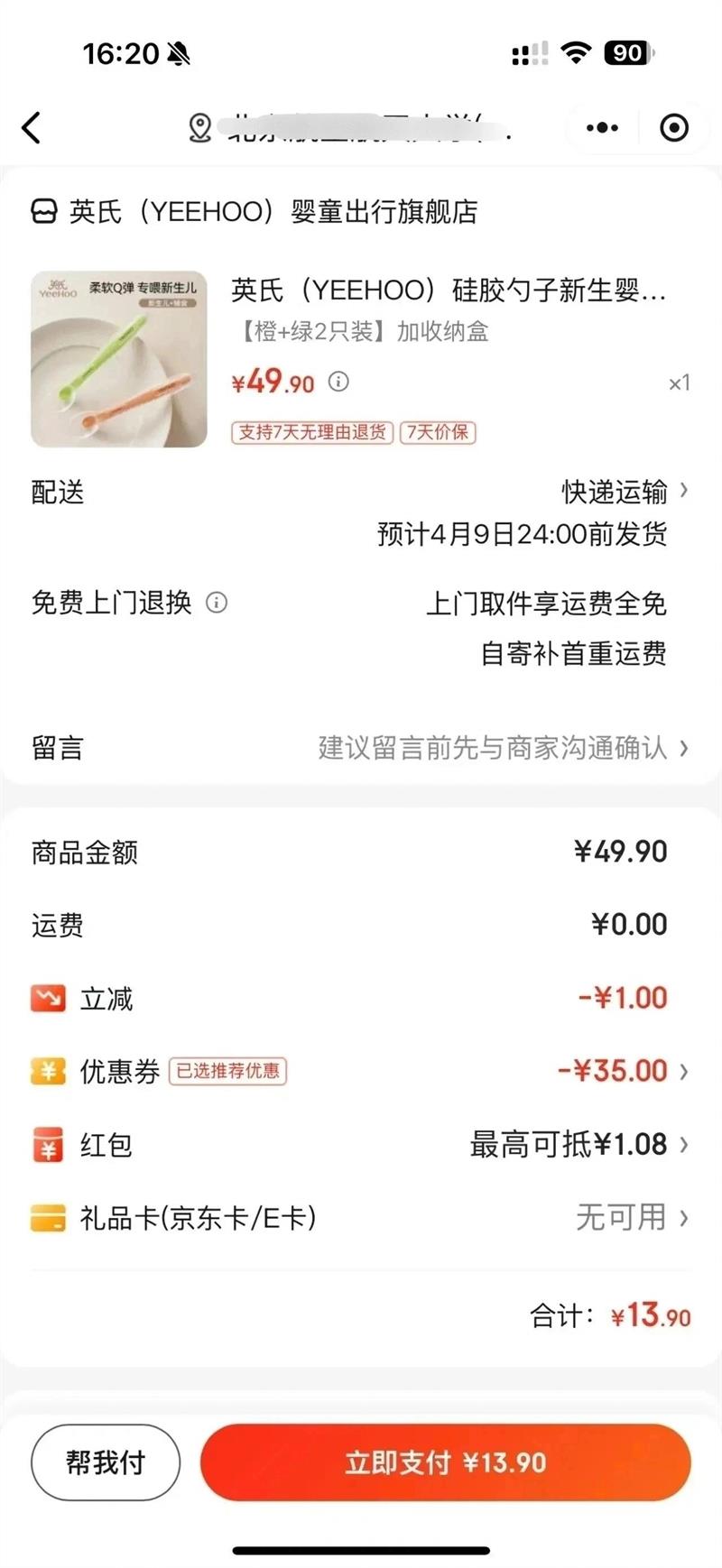Change the delivery address at the top

click(x=352, y=128)
